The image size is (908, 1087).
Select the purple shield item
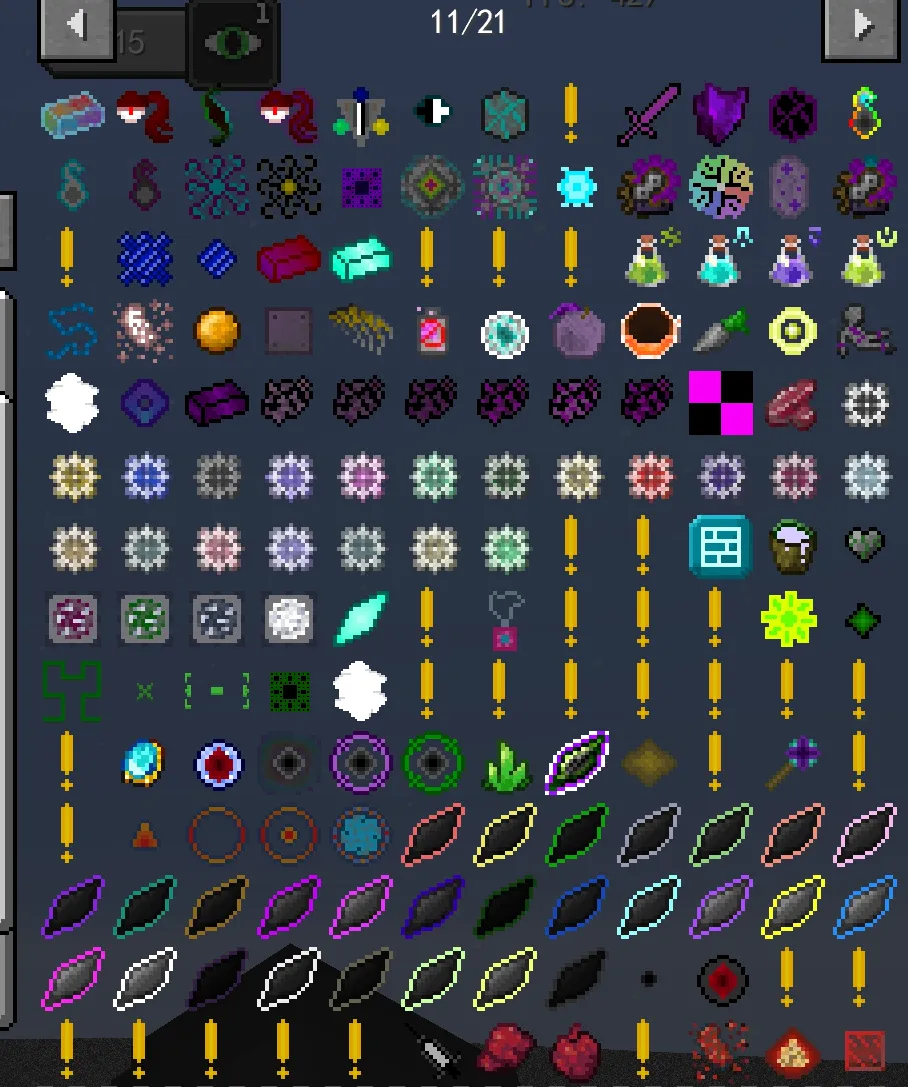click(721, 113)
